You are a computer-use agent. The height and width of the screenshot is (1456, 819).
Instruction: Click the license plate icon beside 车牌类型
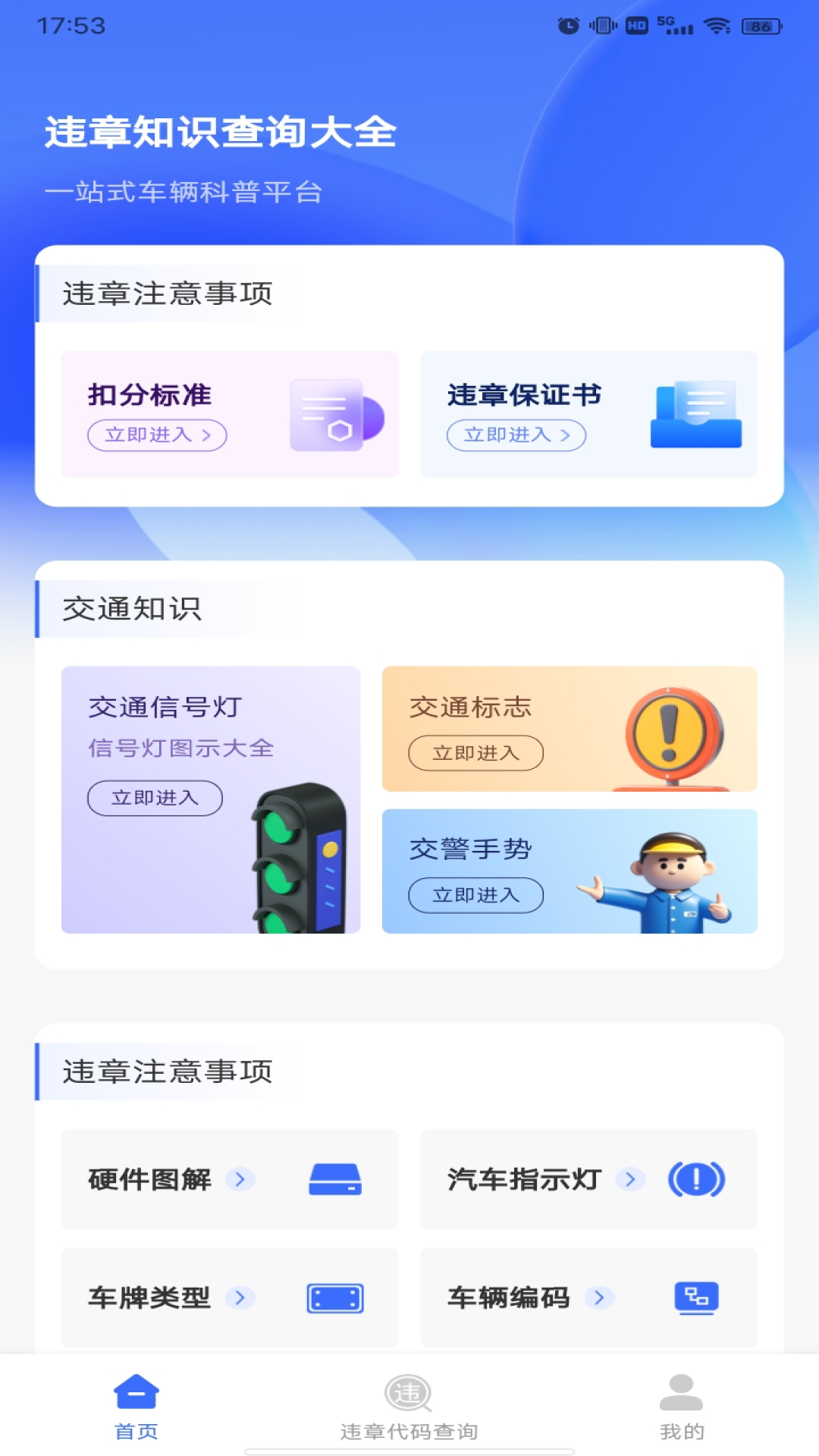334,1298
